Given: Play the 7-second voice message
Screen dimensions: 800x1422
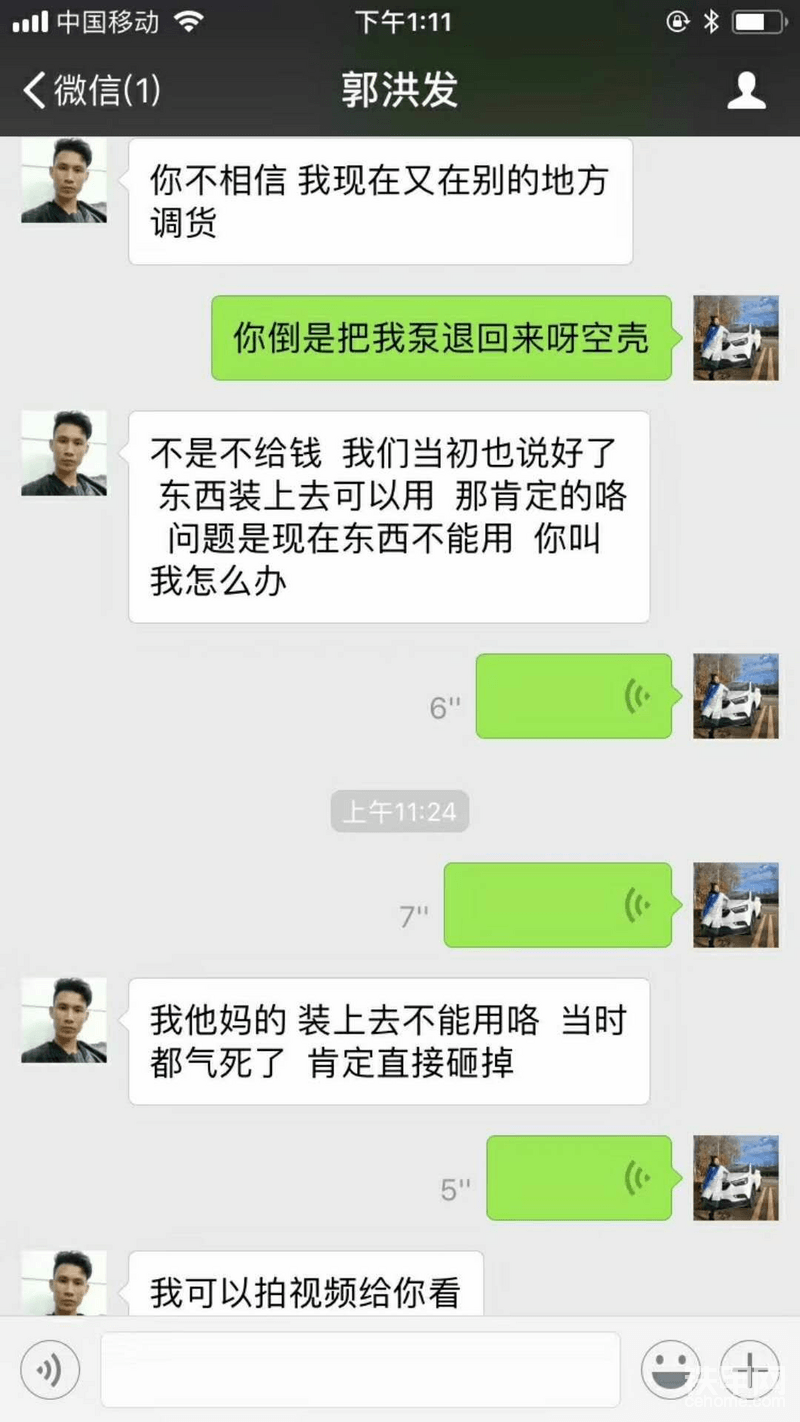Looking at the screenshot, I should click(557, 905).
